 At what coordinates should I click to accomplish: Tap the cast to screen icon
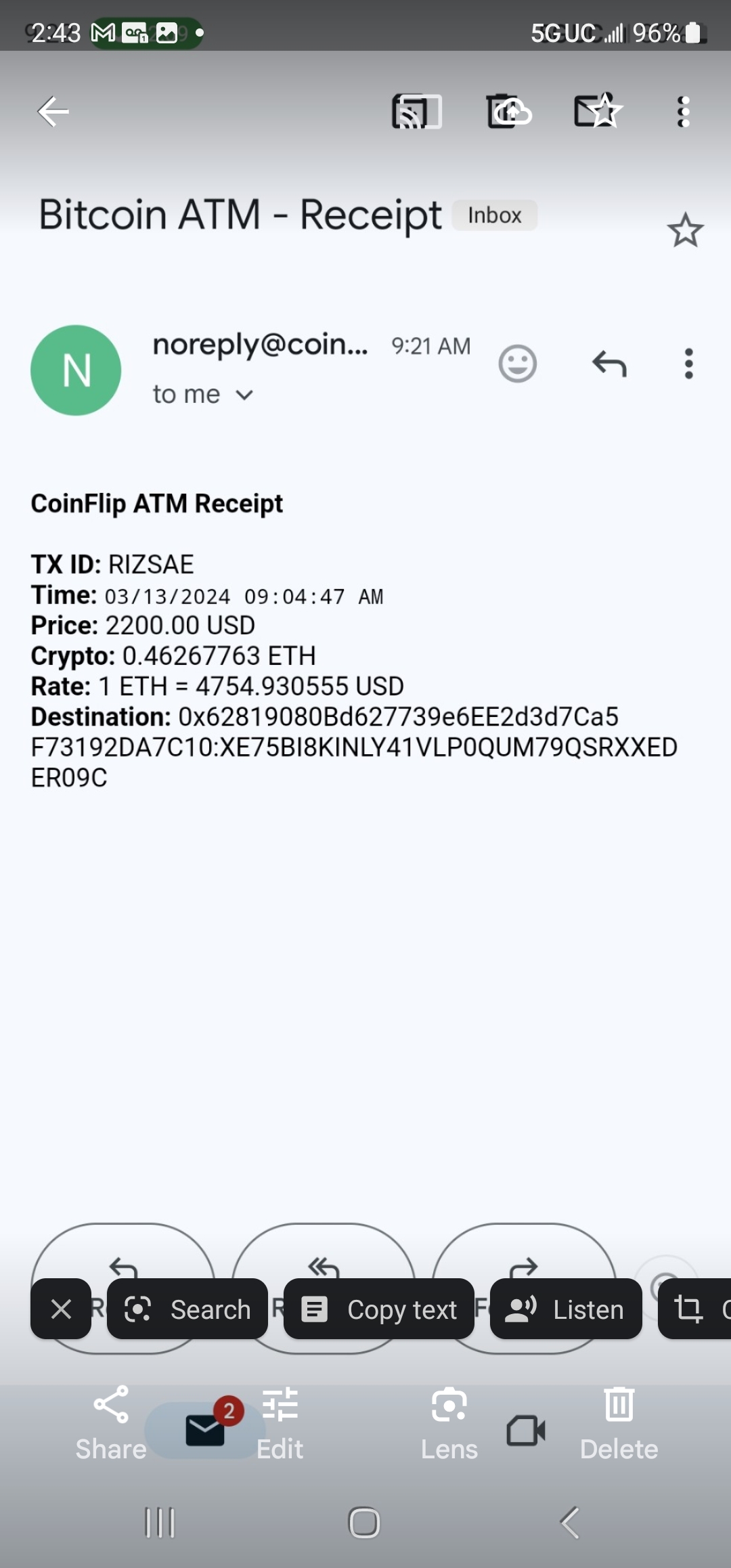pyautogui.click(x=417, y=112)
